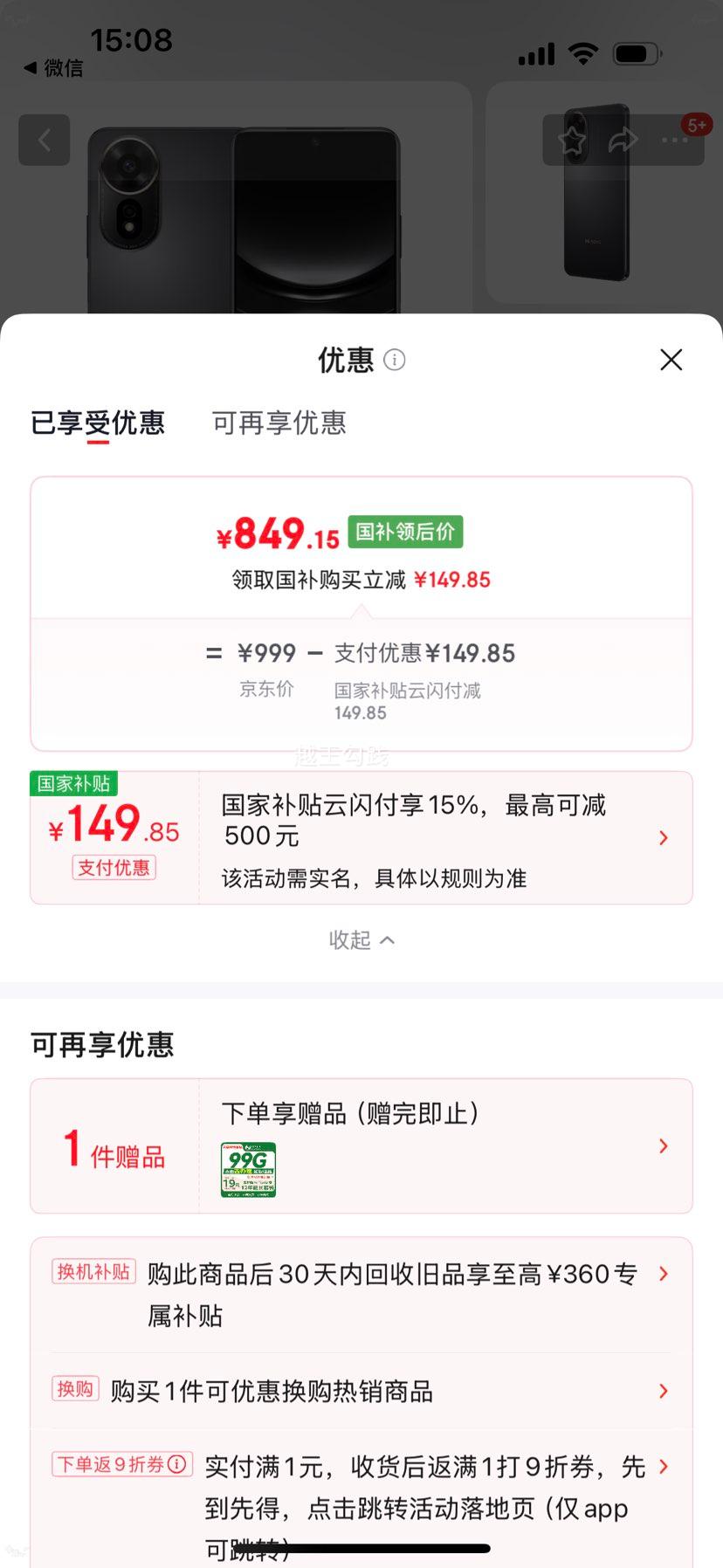Open details of the 1件赠品 gift row
Viewport: 723px width, 1568px height.
click(x=664, y=1145)
